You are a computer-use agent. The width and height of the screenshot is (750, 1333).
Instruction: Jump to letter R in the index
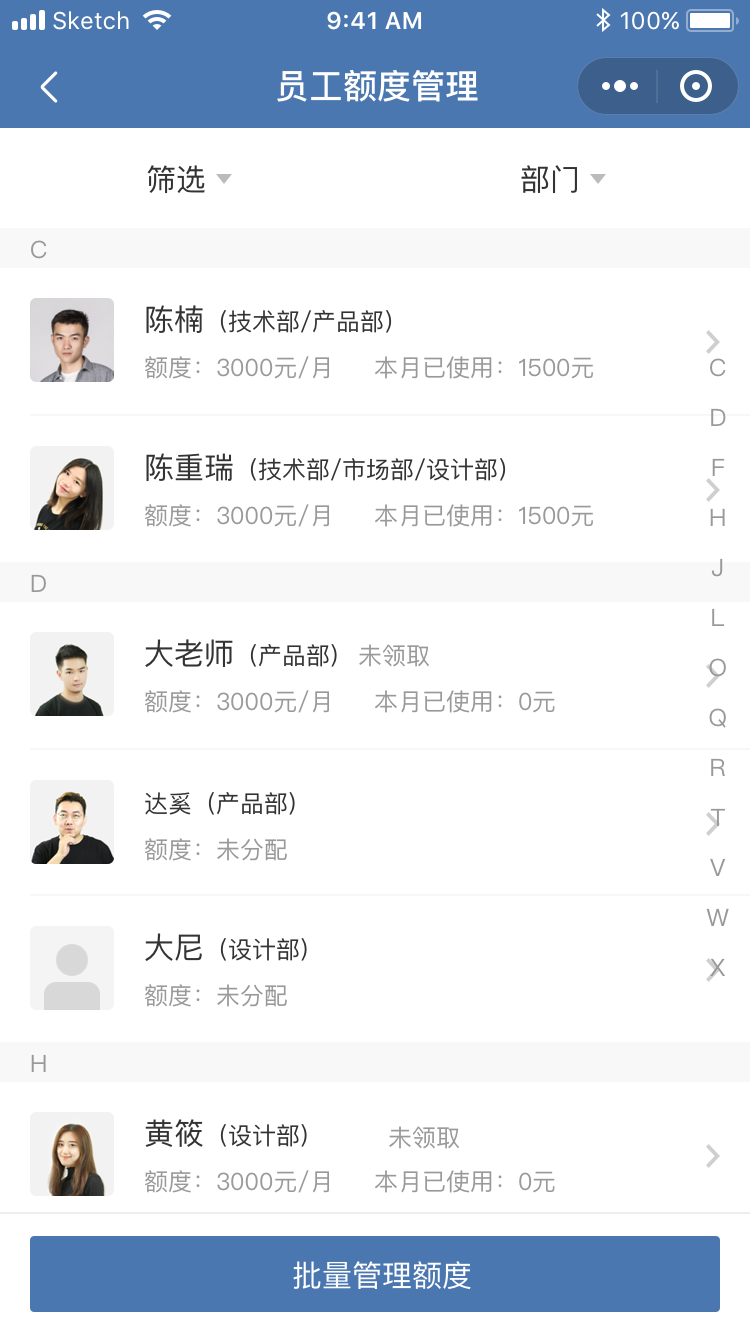point(717,768)
